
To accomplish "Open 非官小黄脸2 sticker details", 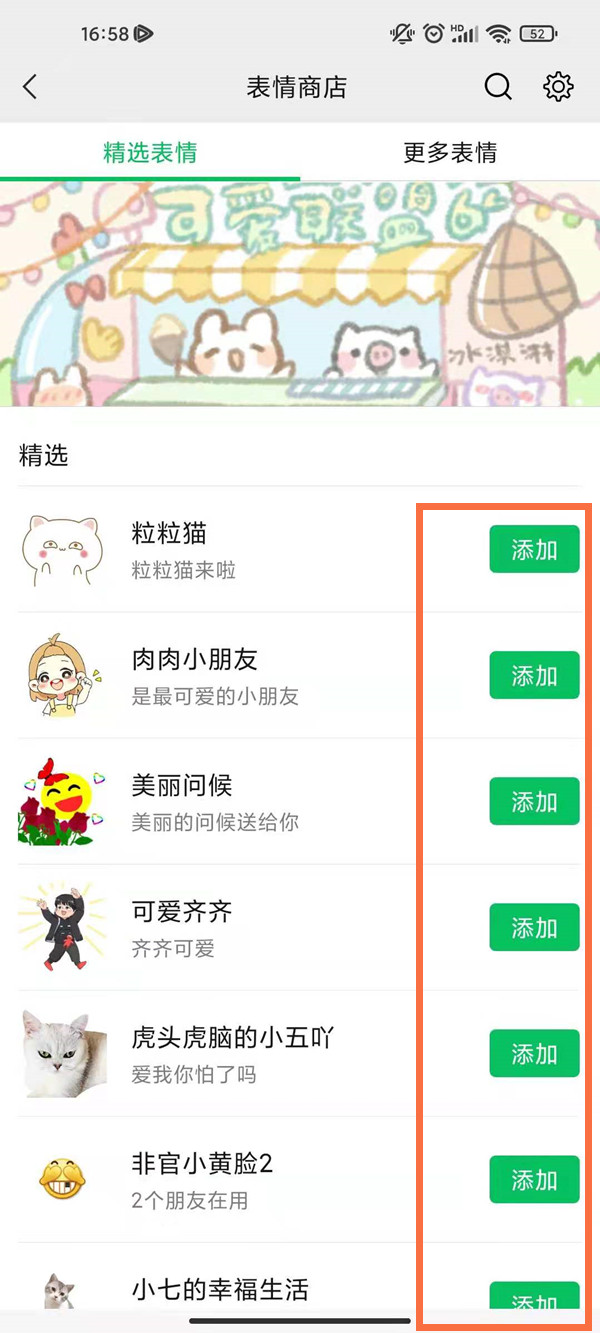I will (x=200, y=1179).
